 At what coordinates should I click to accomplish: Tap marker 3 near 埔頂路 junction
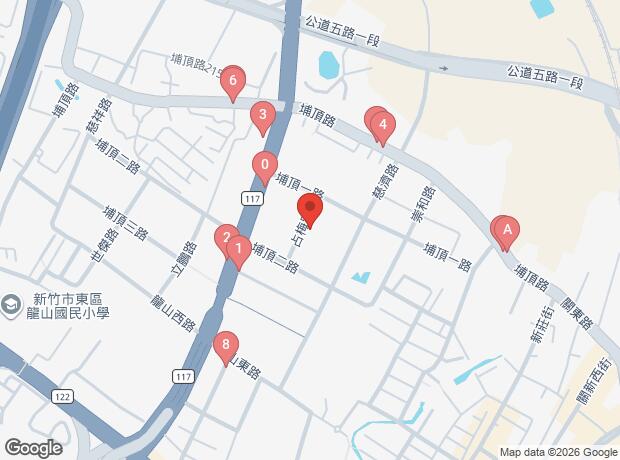coord(263,119)
